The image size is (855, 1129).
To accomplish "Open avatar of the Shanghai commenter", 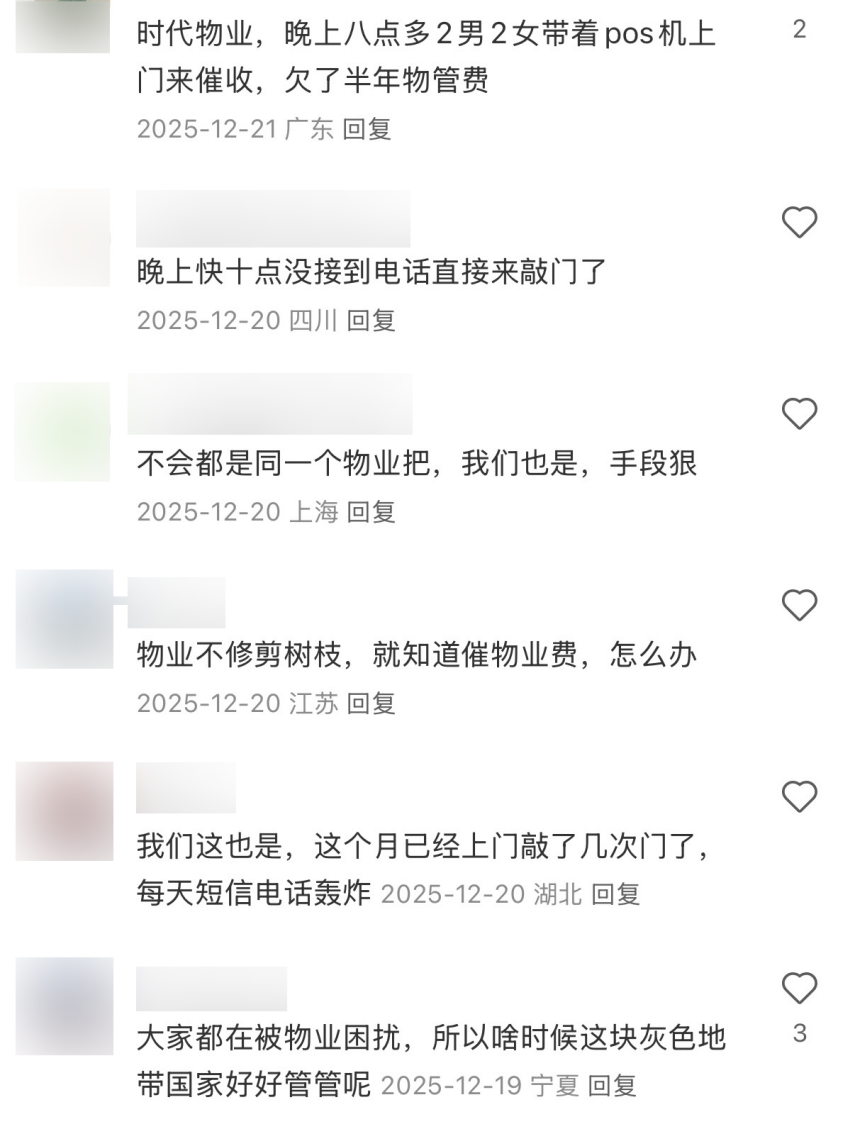I will point(64,431).
